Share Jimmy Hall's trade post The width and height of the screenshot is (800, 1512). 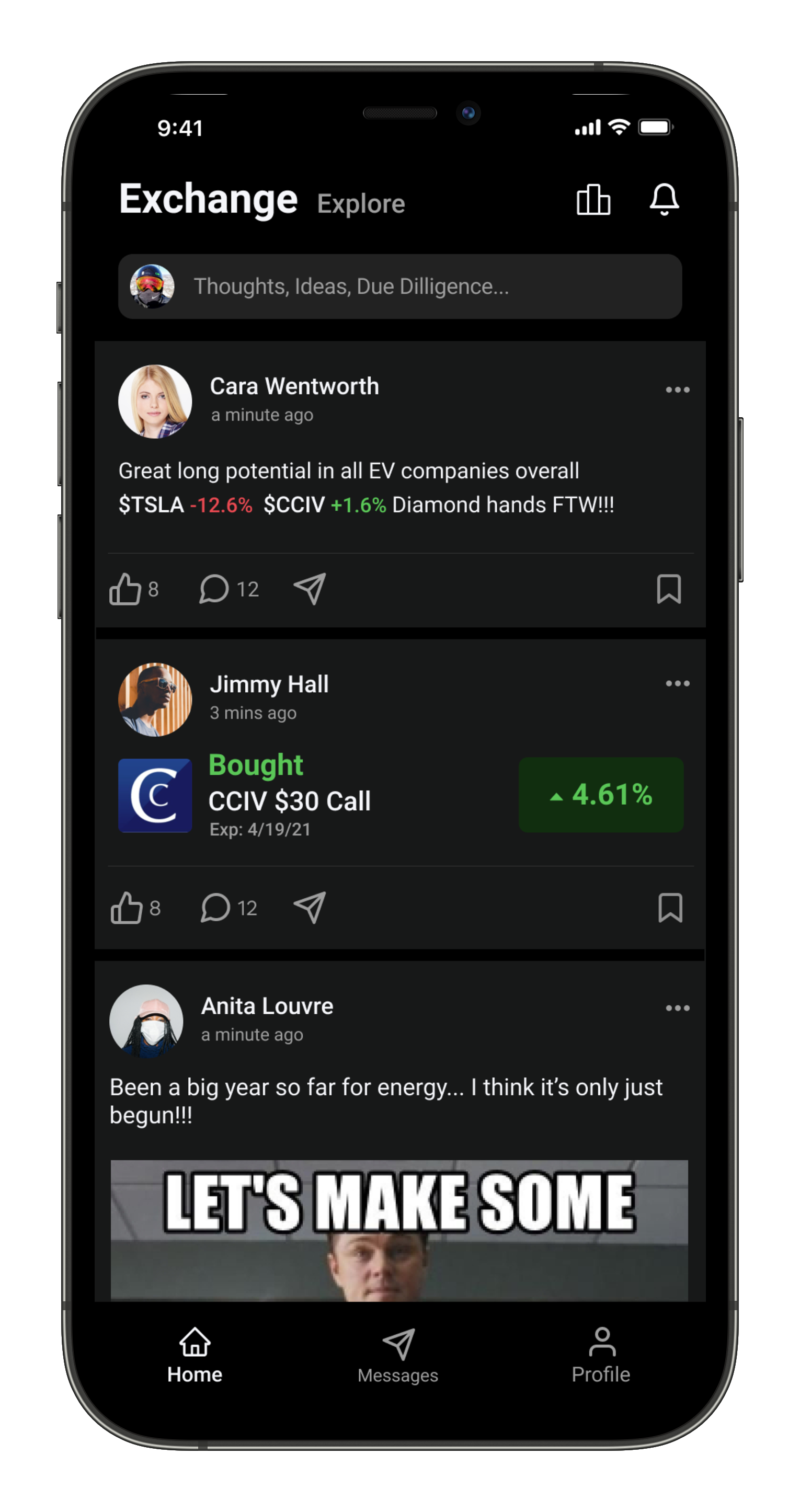pyautogui.click(x=310, y=908)
